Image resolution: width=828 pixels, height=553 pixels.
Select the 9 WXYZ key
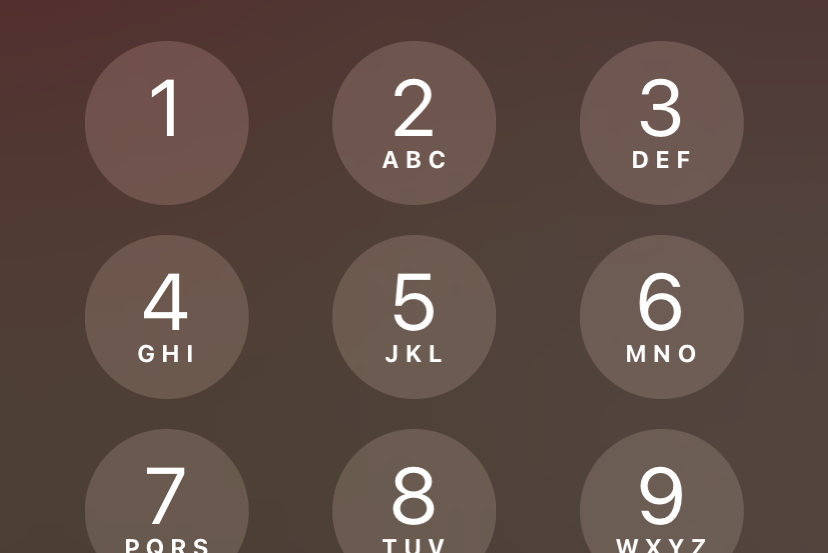(x=661, y=500)
